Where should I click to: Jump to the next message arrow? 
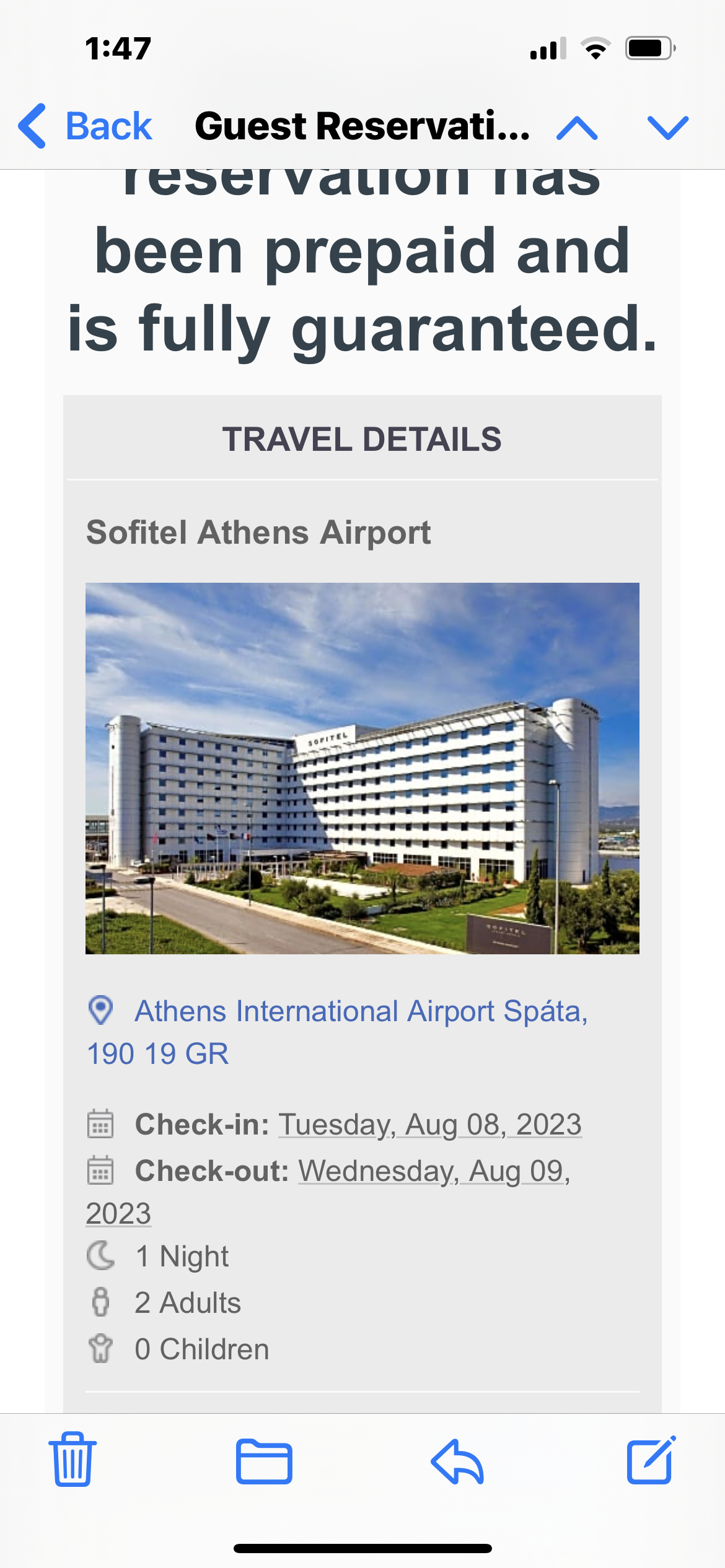tap(667, 128)
